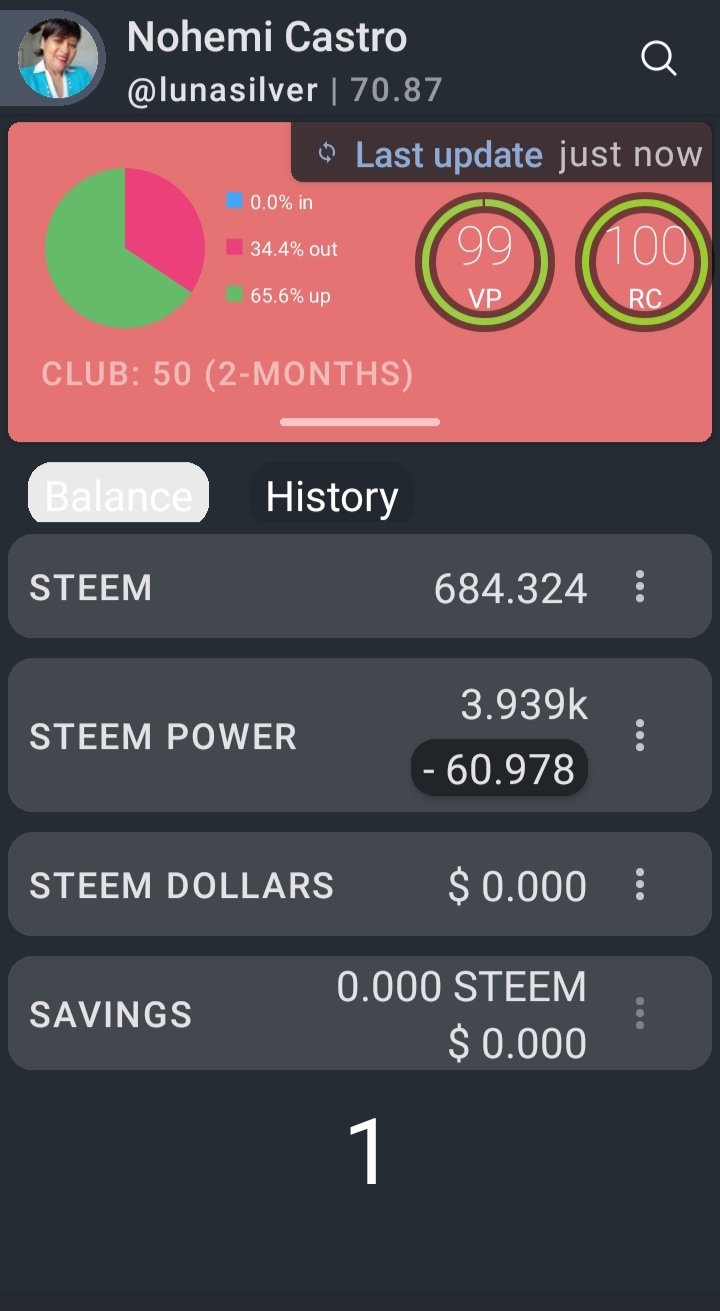Tap the page indicator bar on the stats card
The height and width of the screenshot is (1311, 720).
360,422
